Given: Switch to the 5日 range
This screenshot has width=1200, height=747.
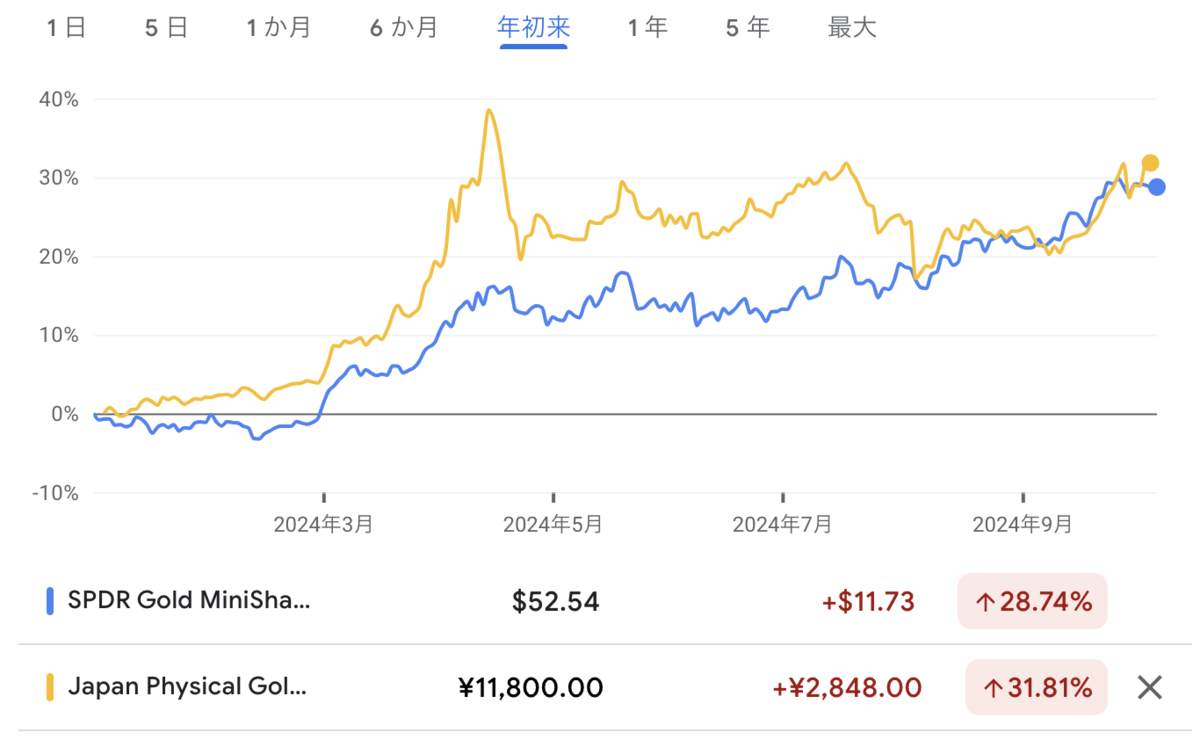Looking at the screenshot, I should 166,28.
